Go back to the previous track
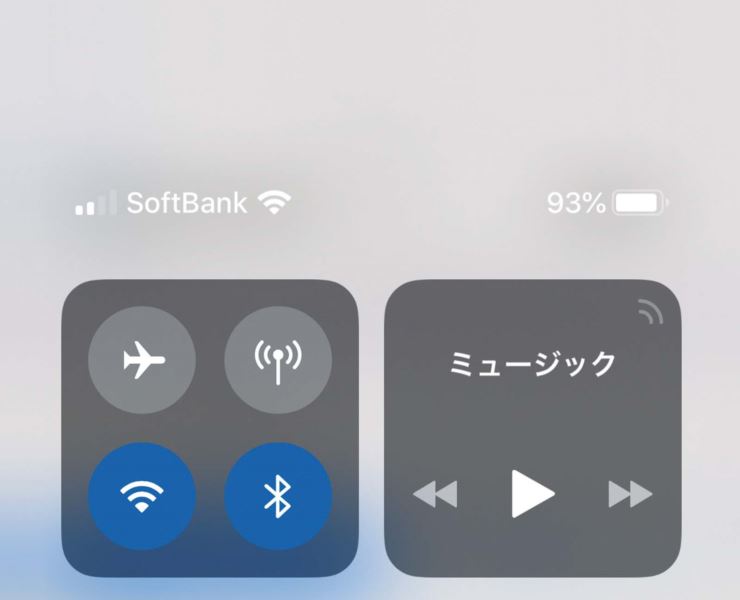Image resolution: width=740 pixels, height=600 pixels. [x=435, y=494]
